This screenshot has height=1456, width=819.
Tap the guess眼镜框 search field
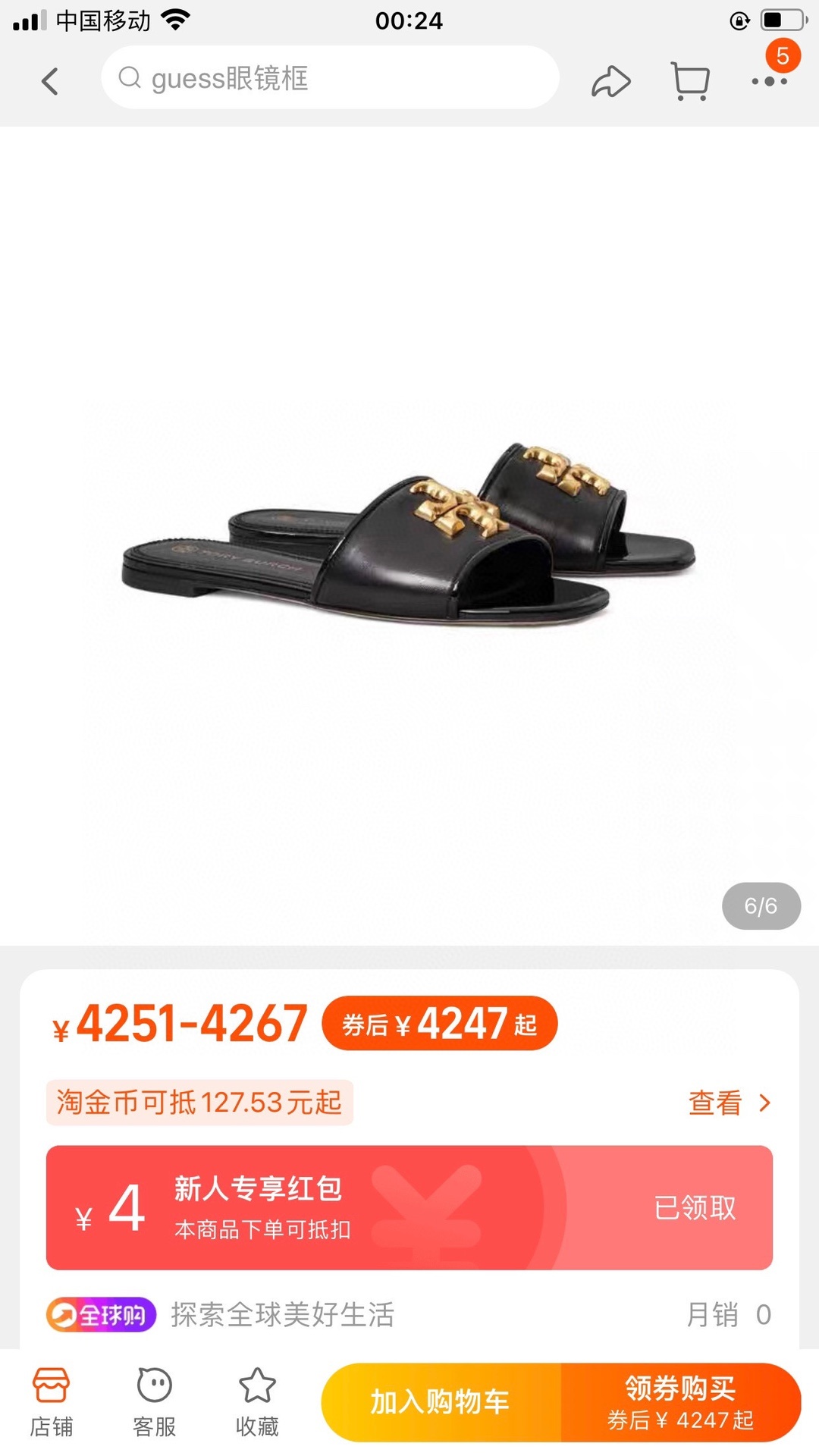[330, 78]
